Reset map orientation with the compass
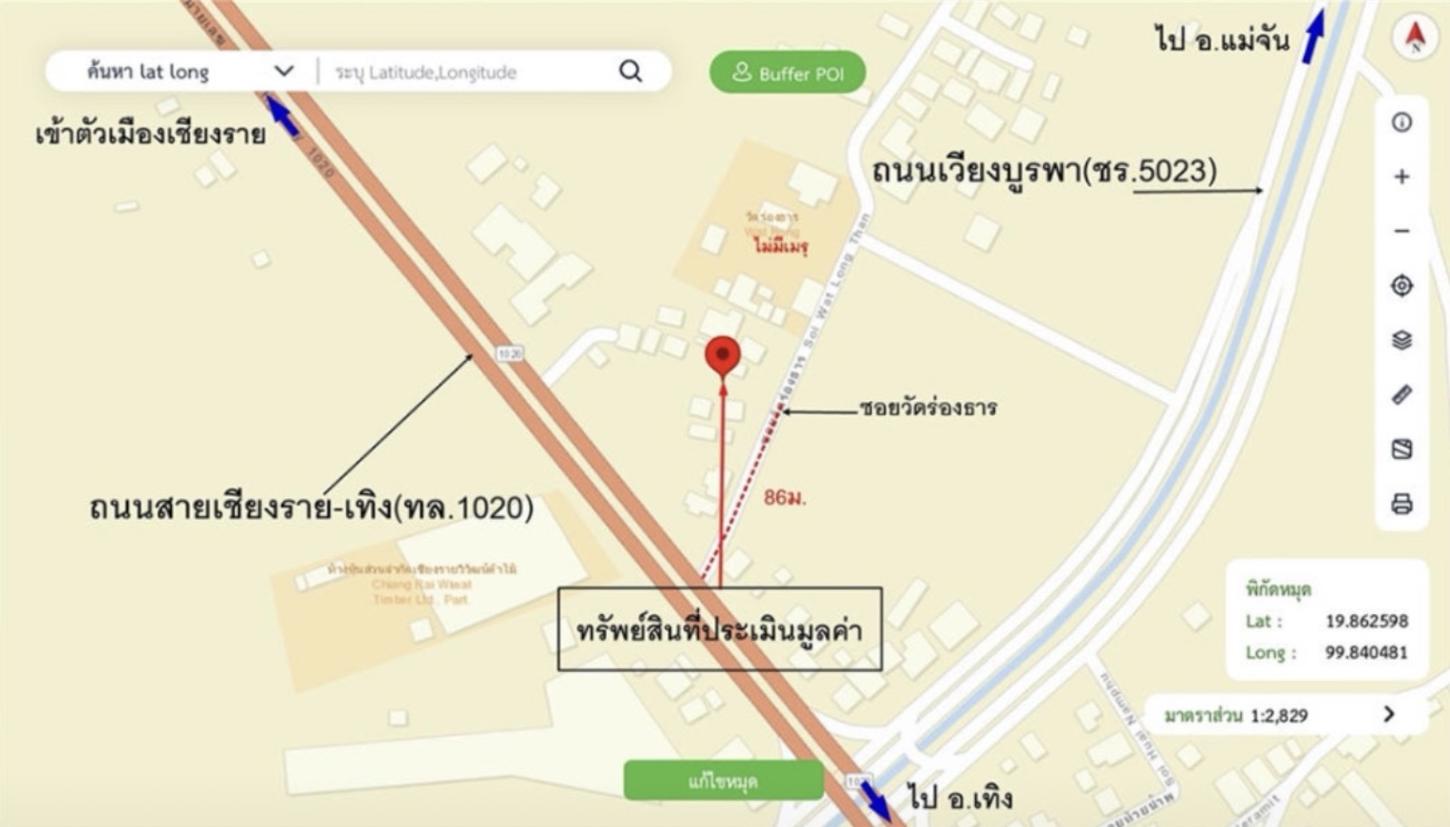1450x827 pixels. pyautogui.click(x=1415, y=38)
